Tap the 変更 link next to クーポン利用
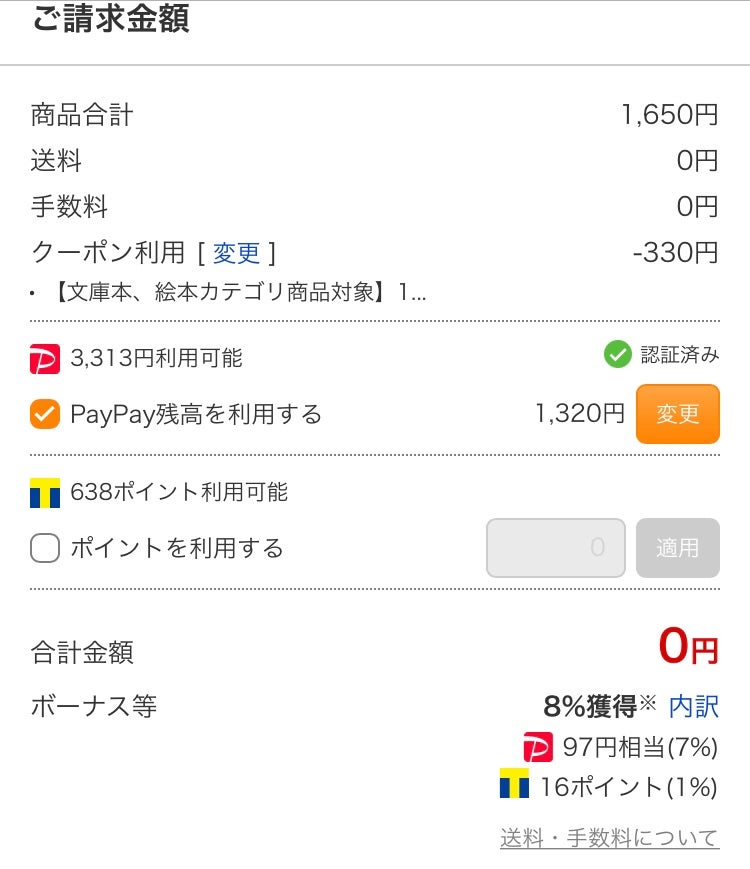Image resolution: width=750 pixels, height=869 pixels. click(236, 254)
